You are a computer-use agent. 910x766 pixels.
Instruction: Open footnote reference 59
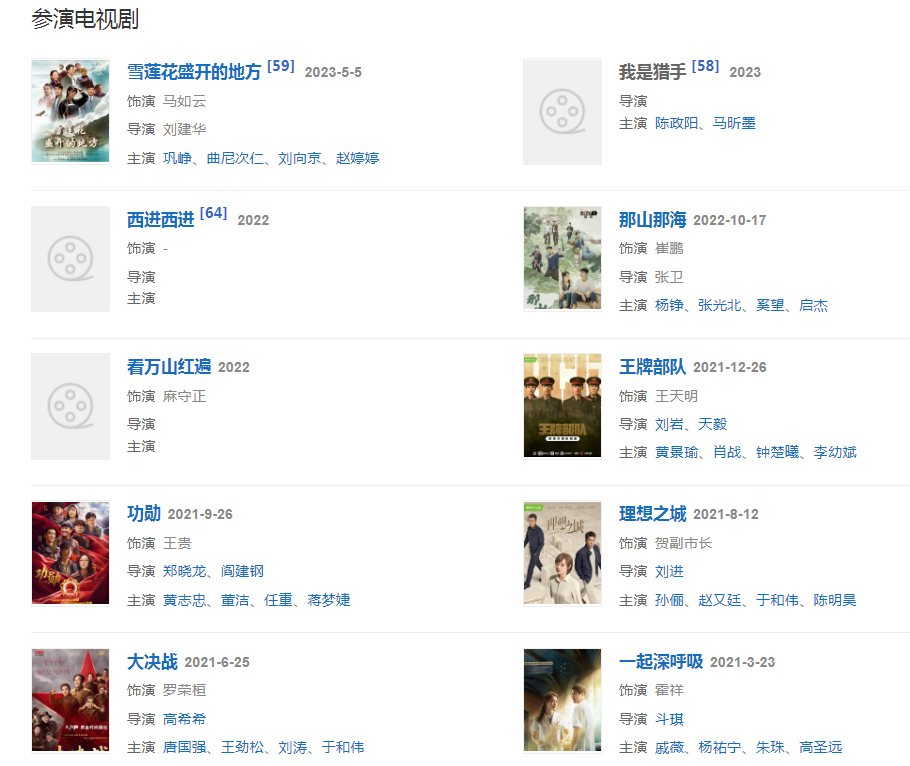(x=281, y=66)
